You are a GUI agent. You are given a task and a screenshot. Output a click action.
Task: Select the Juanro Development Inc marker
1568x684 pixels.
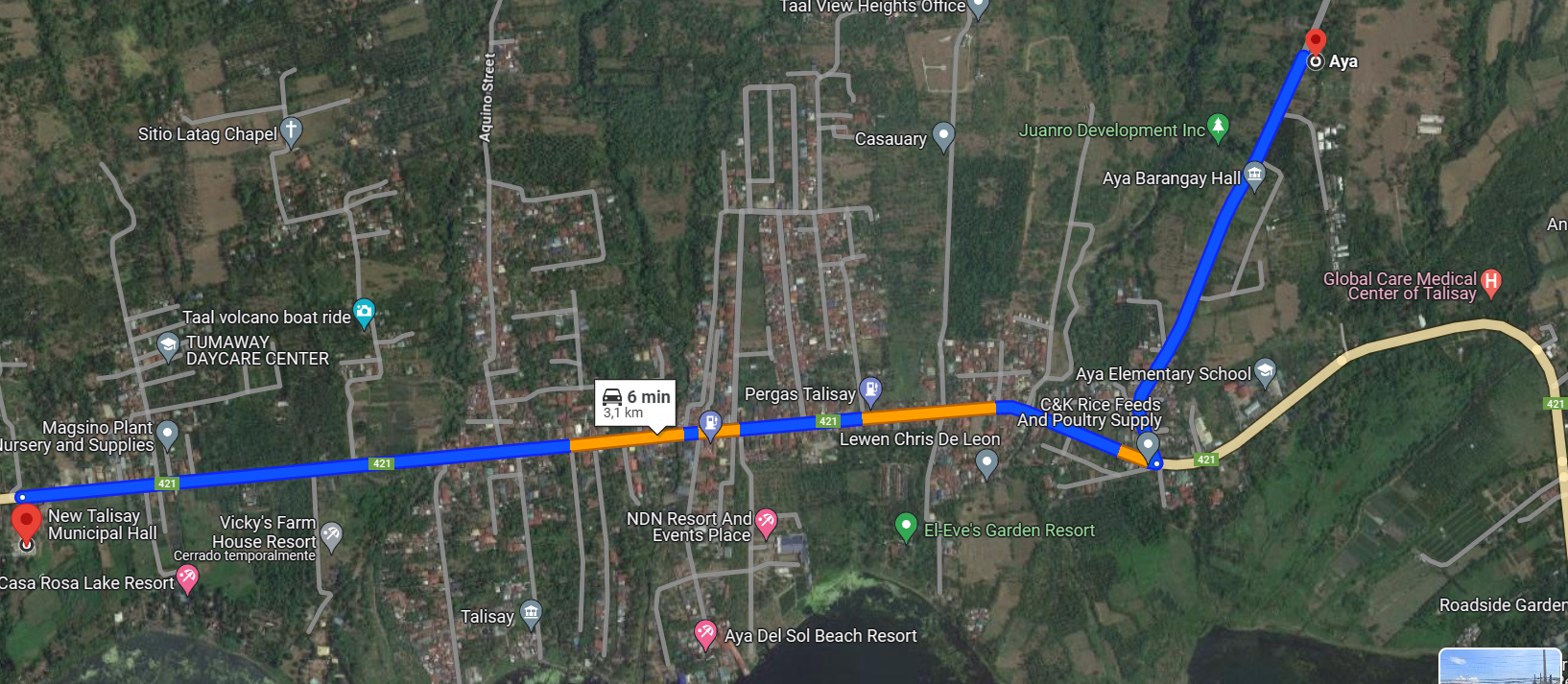click(1218, 126)
